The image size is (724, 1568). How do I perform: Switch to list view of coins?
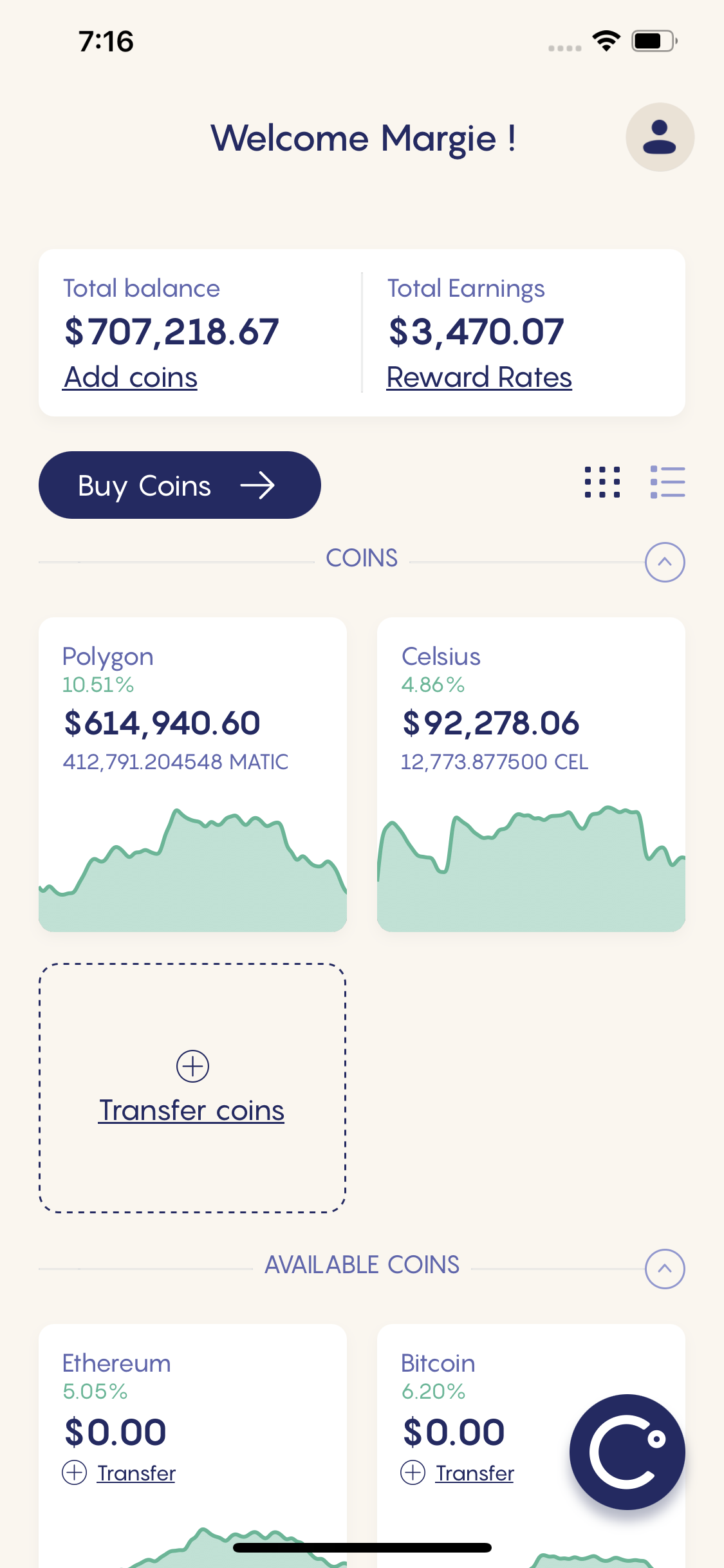point(667,483)
